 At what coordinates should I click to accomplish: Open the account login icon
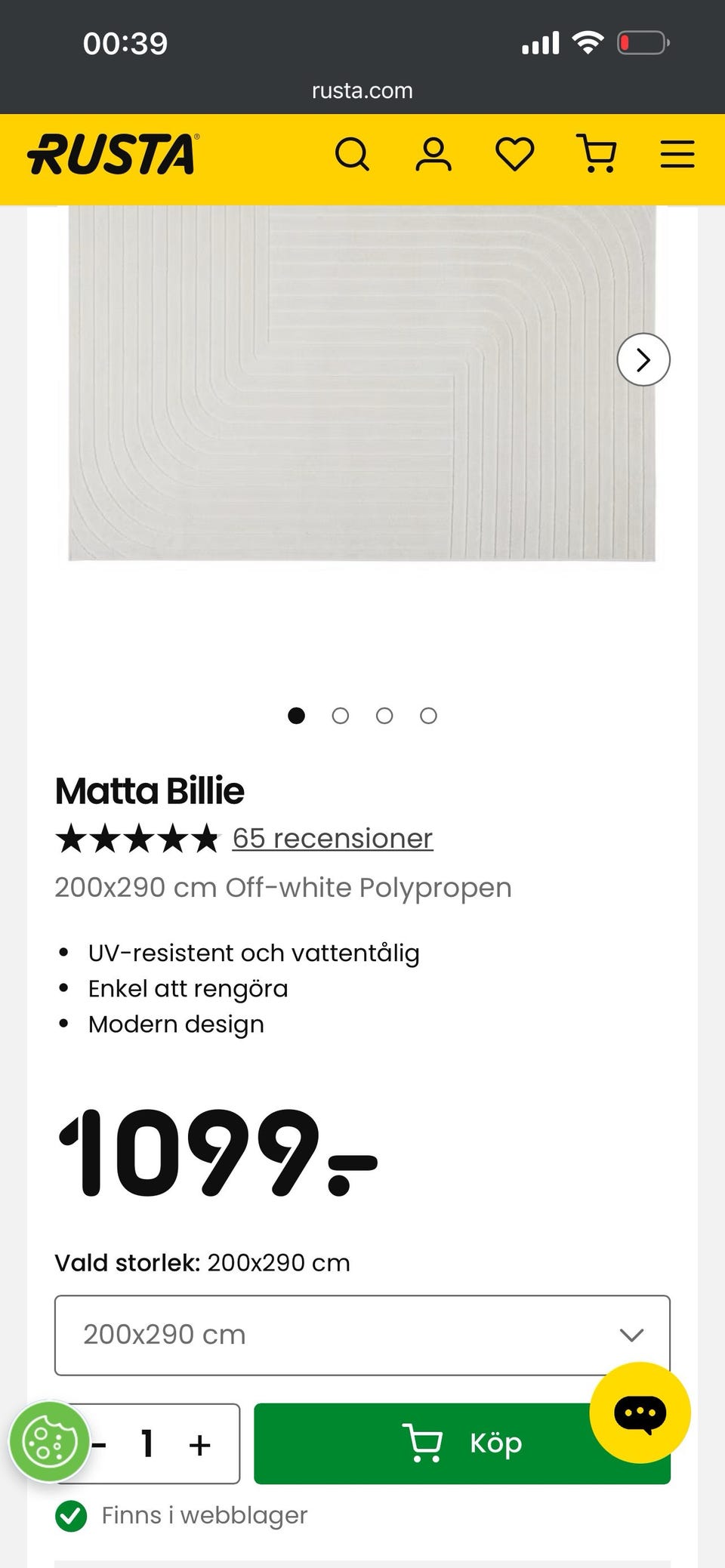(433, 153)
